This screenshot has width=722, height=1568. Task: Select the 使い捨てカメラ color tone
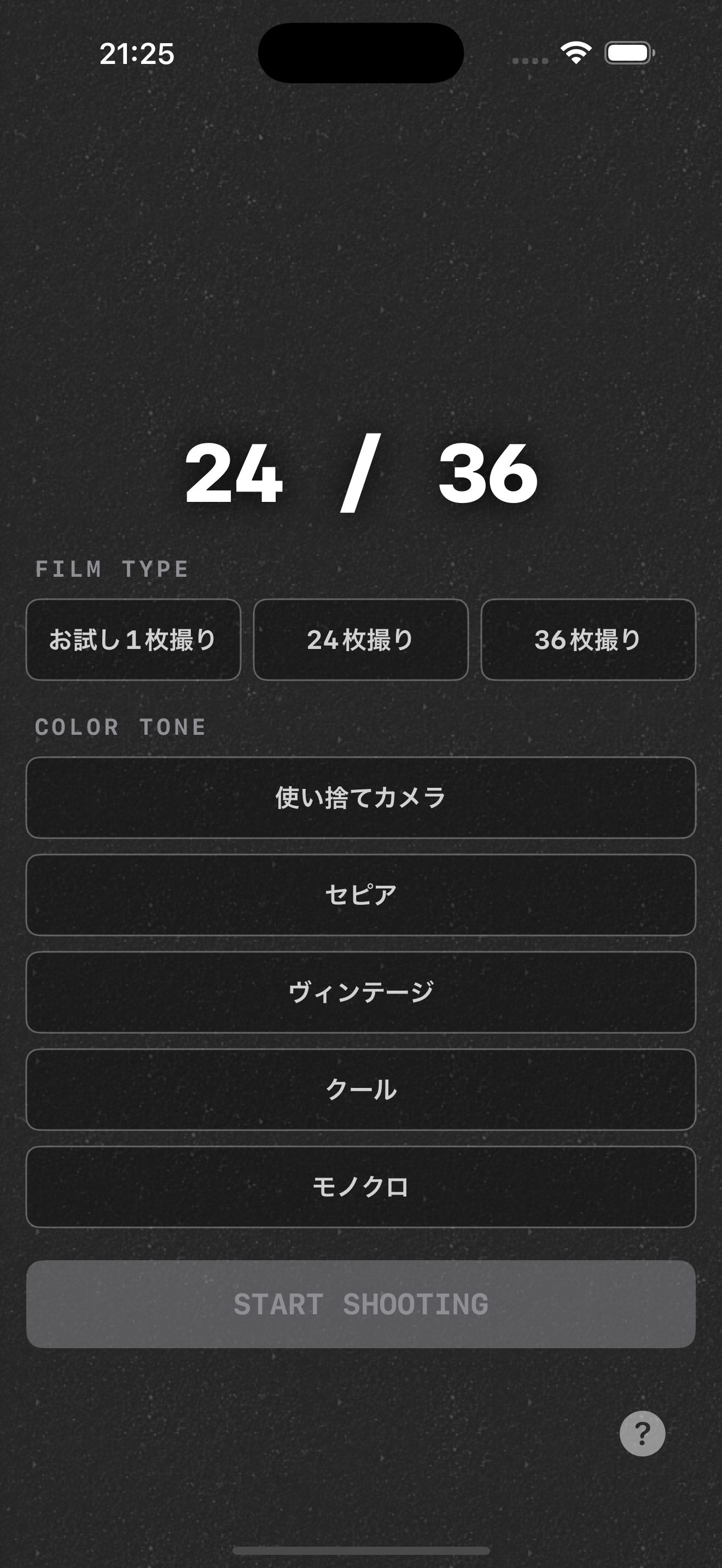click(x=360, y=797)
